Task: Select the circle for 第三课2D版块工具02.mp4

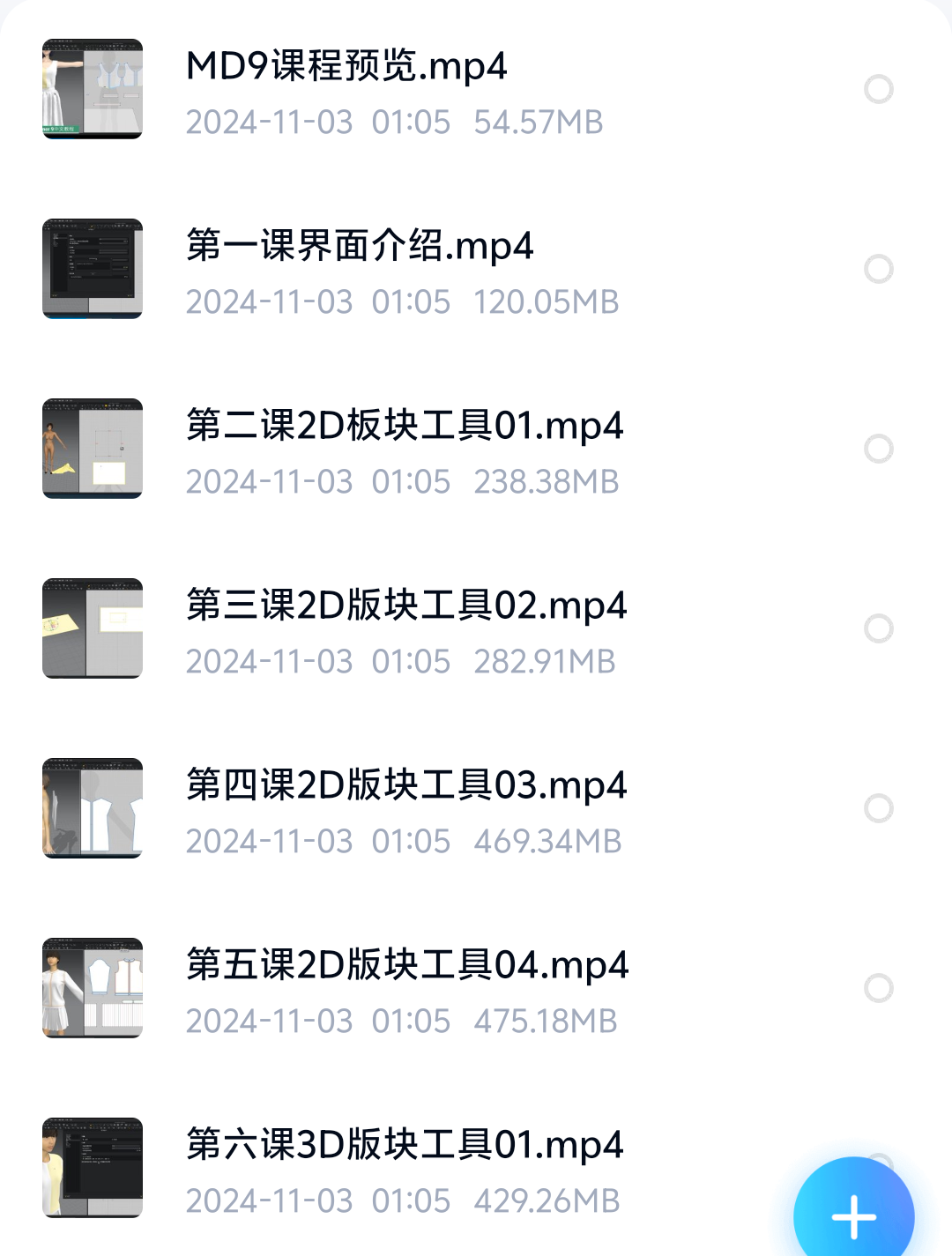Action: (x=878, y=628)
